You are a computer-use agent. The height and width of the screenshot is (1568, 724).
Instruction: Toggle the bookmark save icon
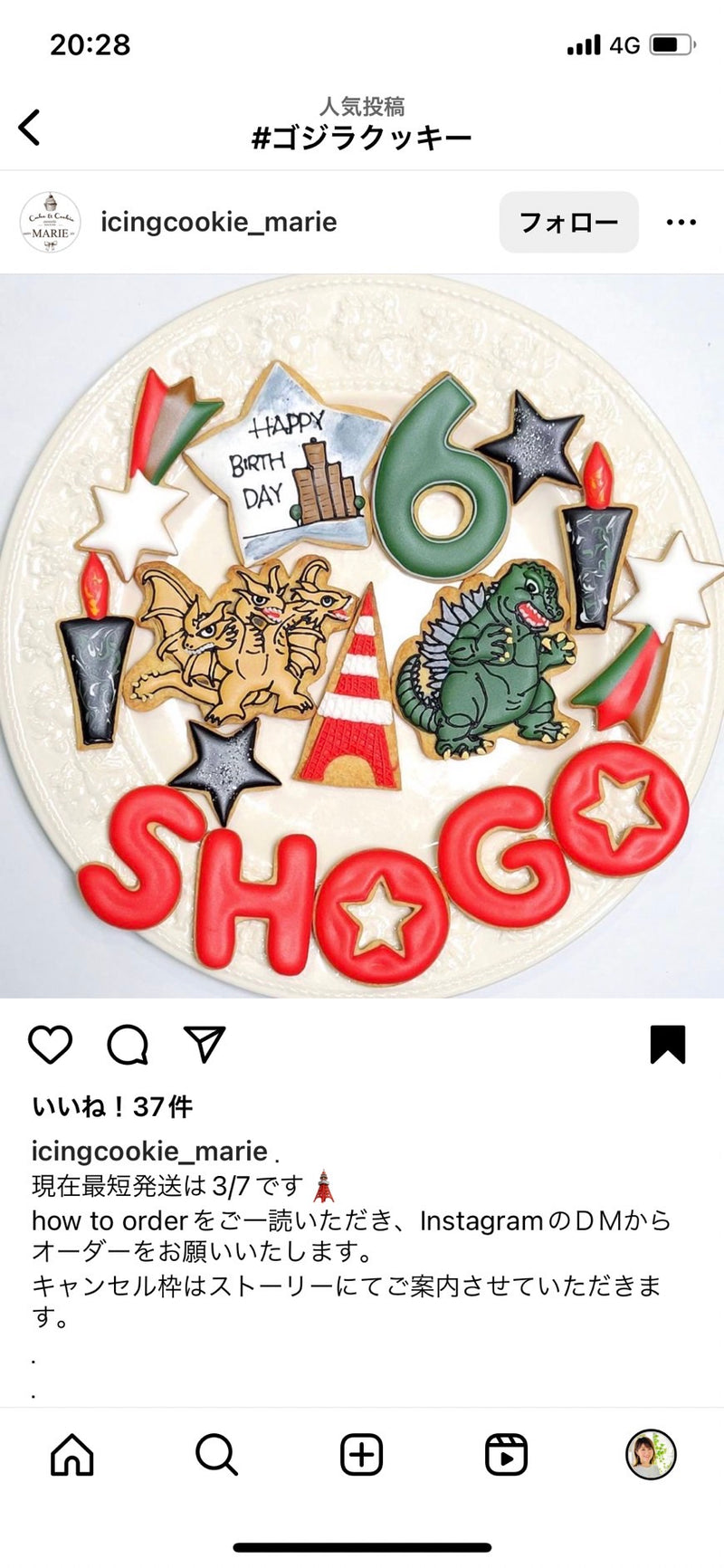tap(668, 1045)
